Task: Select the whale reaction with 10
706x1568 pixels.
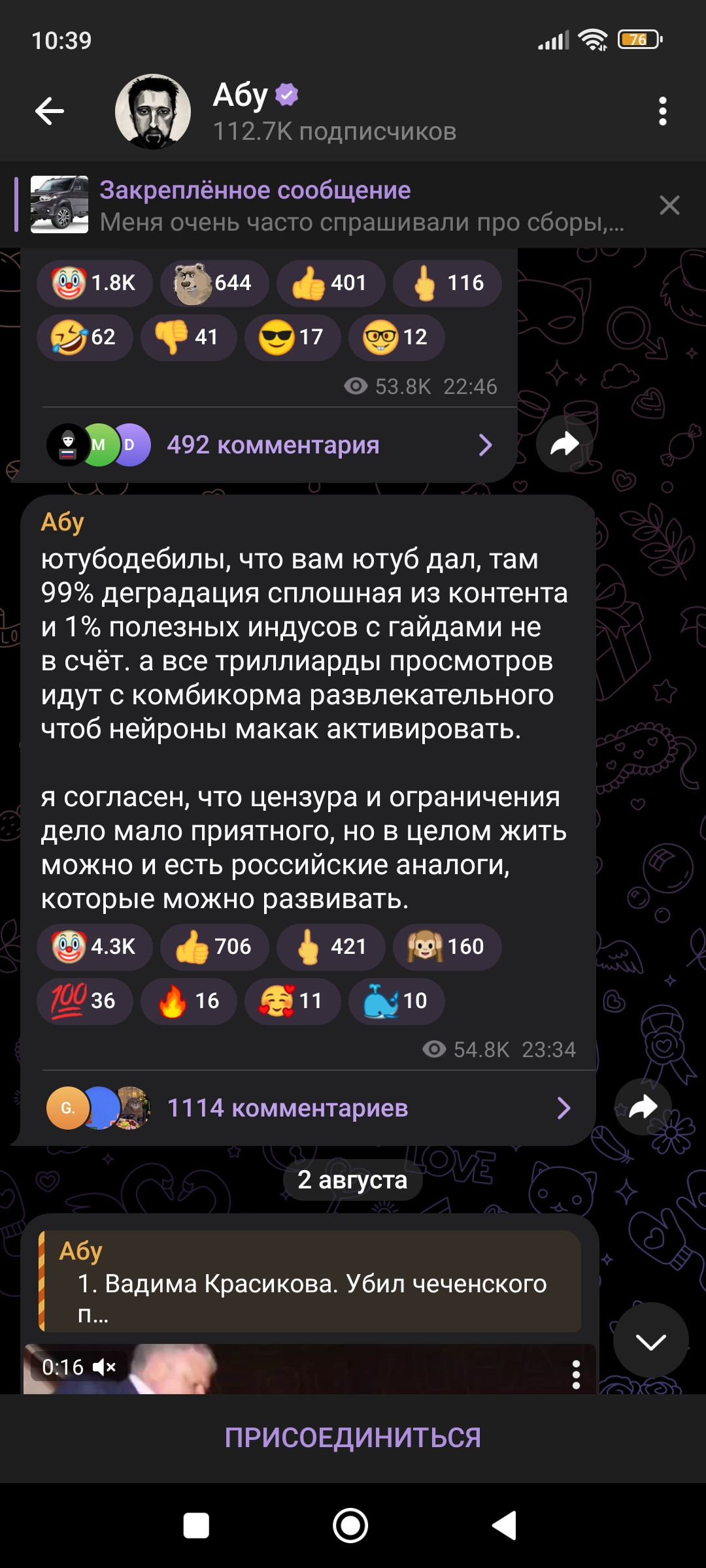Action: pyautogui.click(x=397, y=1001)
